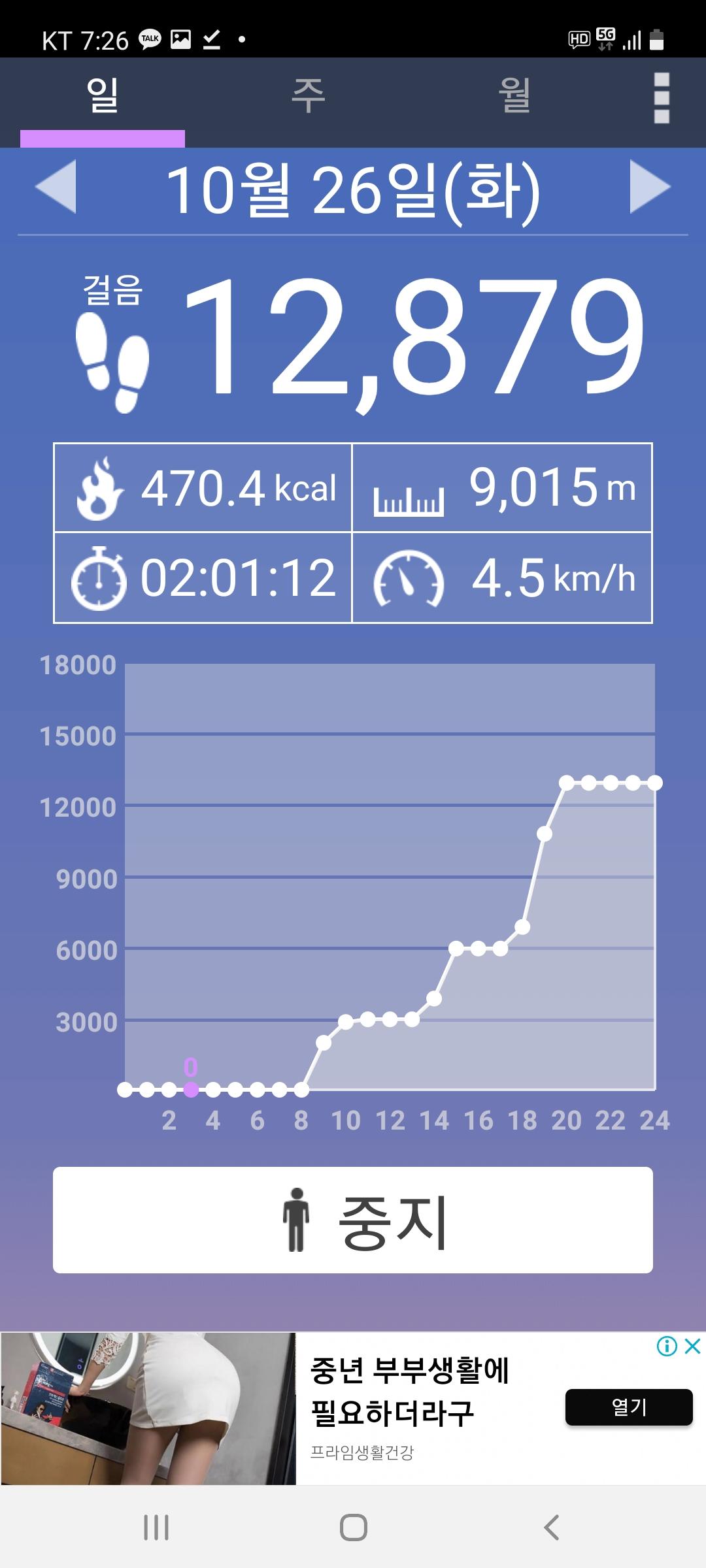The height and width of the screenshot is (1568, 706).
Task: Tap the 중지 stop button
Action: coord(353,1220)
